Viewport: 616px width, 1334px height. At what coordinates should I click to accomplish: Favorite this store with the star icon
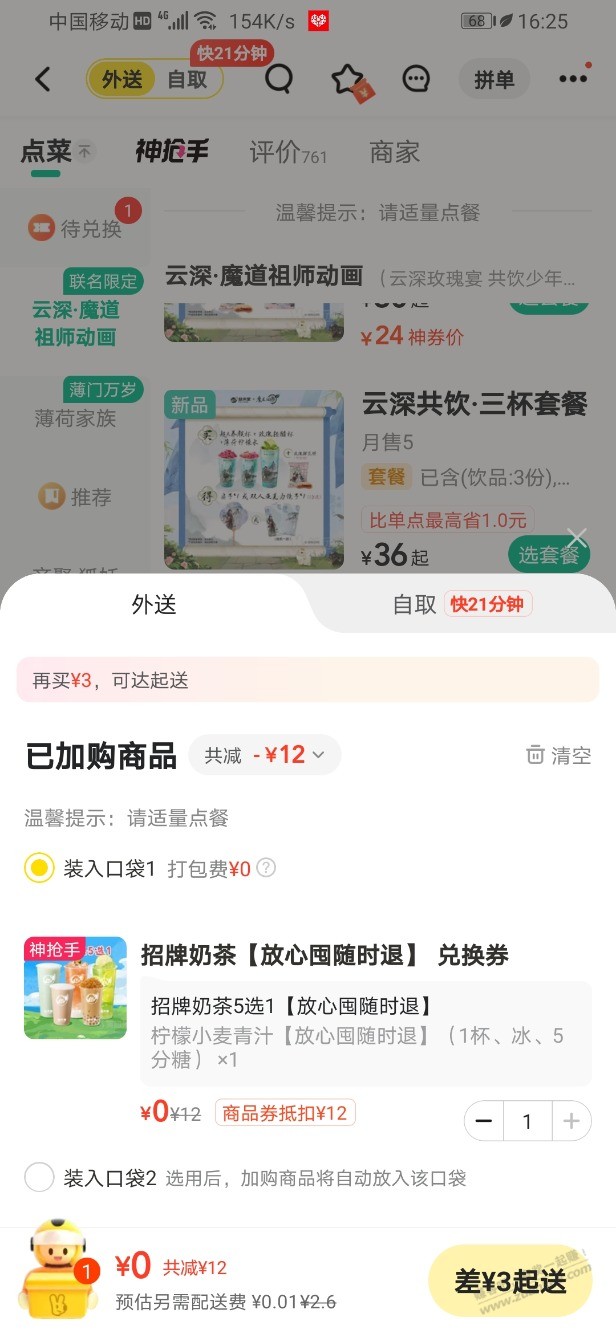click(x=348, y=80)
